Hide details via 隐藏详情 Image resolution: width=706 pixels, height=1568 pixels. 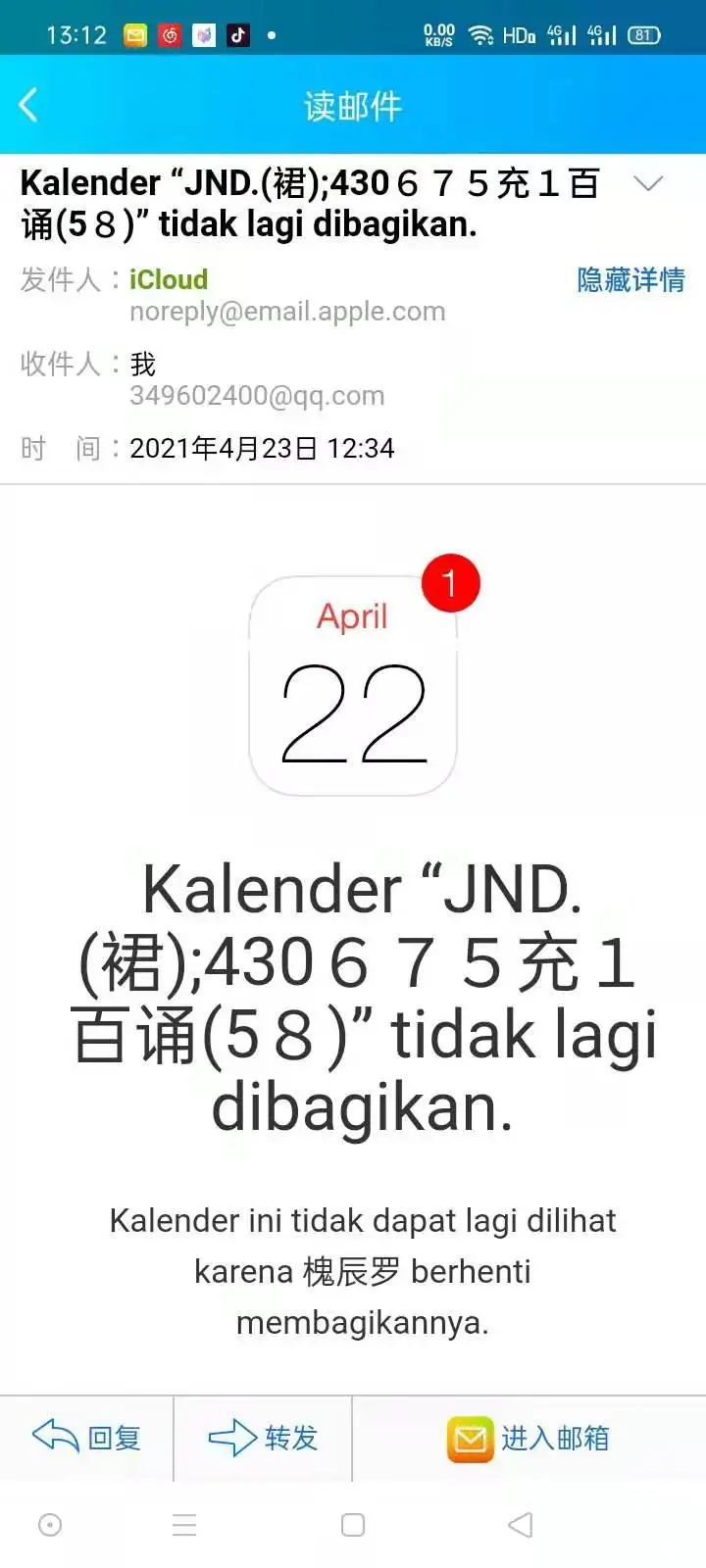[630, 279]
